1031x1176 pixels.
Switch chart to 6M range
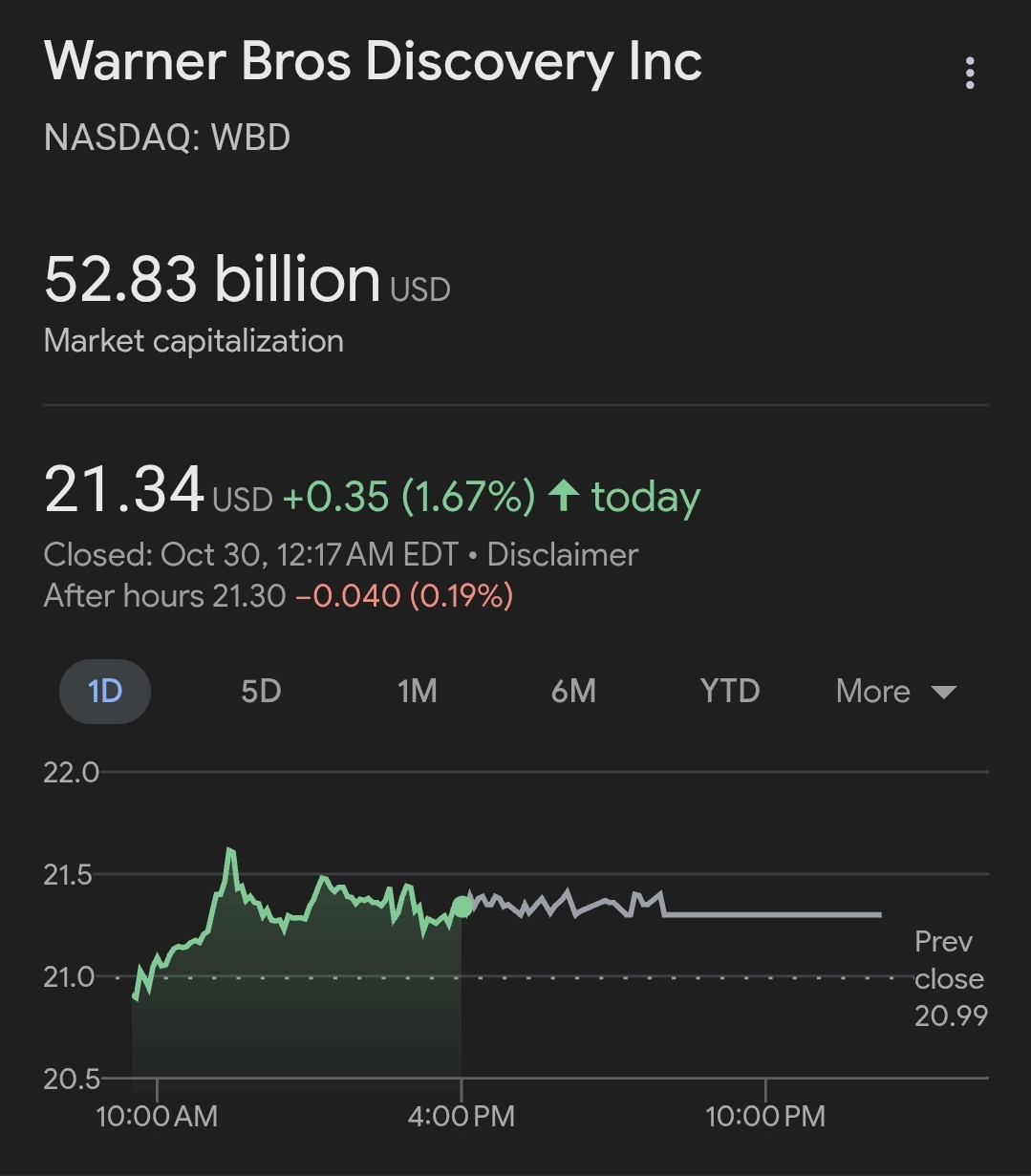click(573, 691)
